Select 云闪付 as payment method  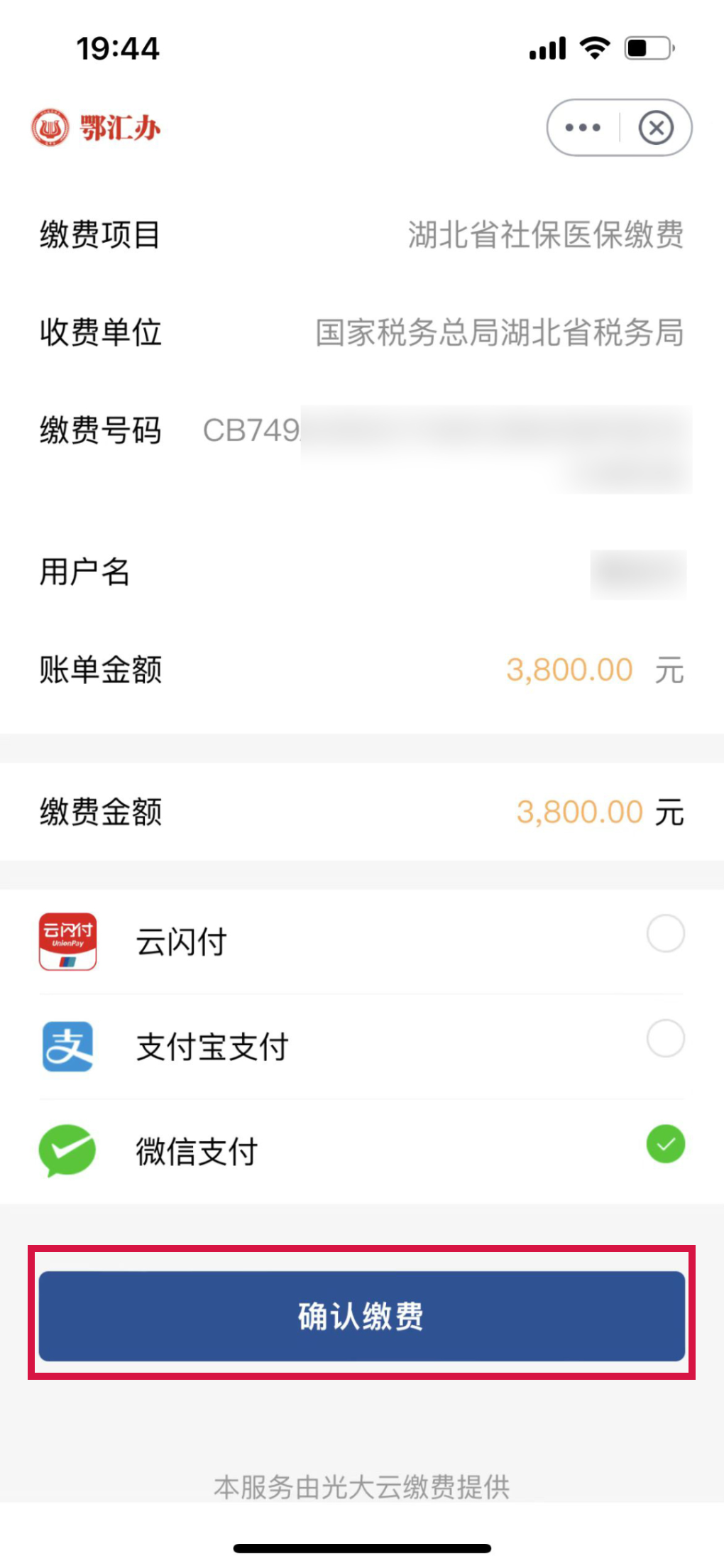pos(362,942)
